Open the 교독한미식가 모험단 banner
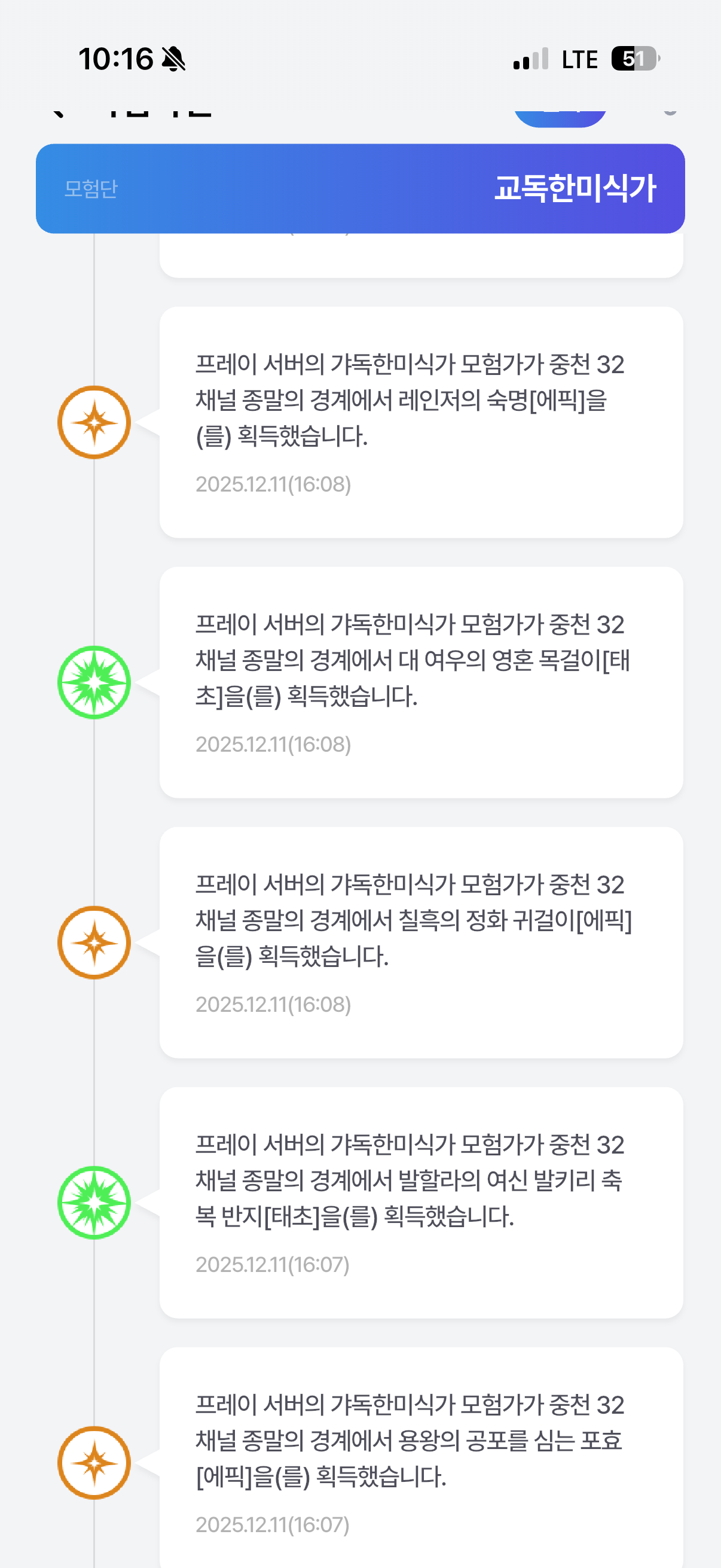This screenshot has height=1568, width=721. point(360,188)
